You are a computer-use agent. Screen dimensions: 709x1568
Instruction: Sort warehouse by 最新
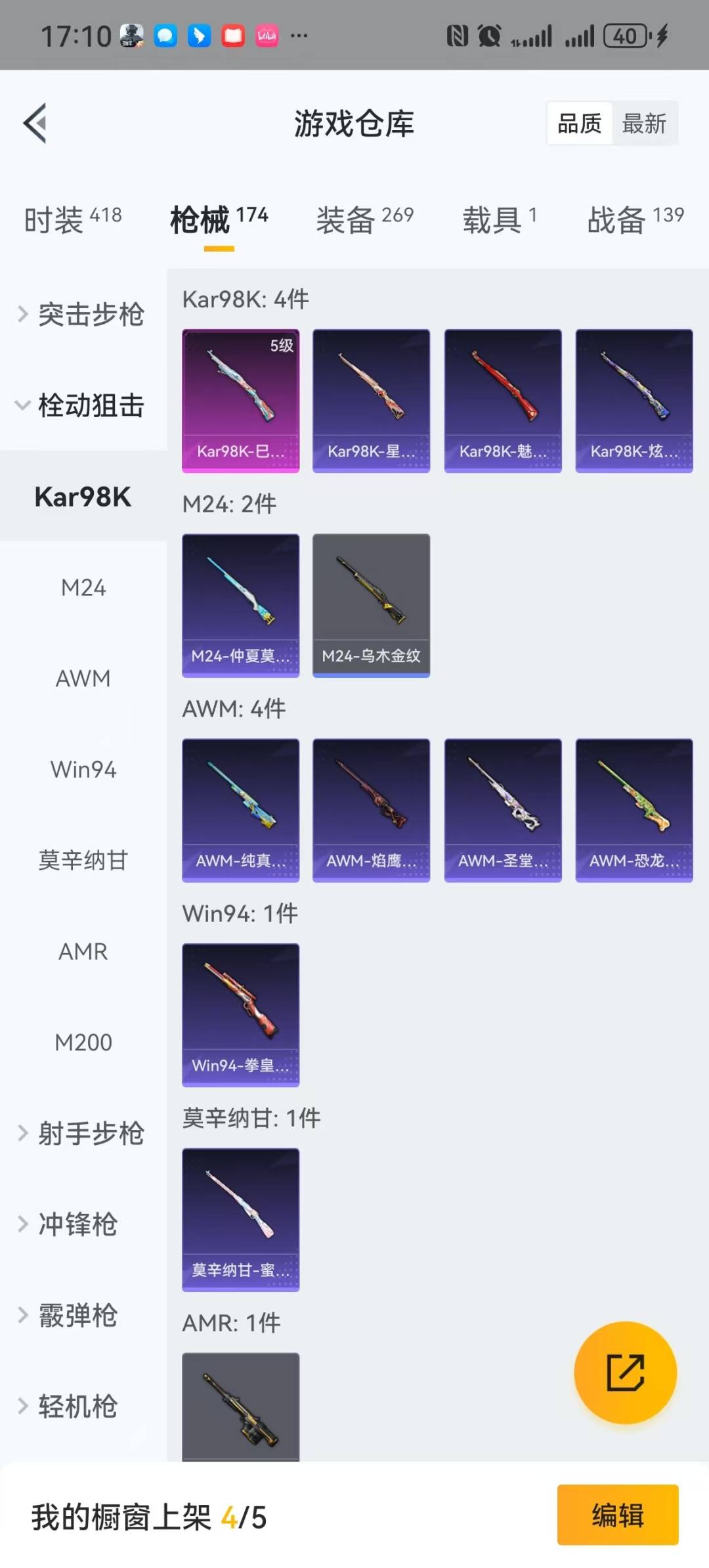(644, 123)
